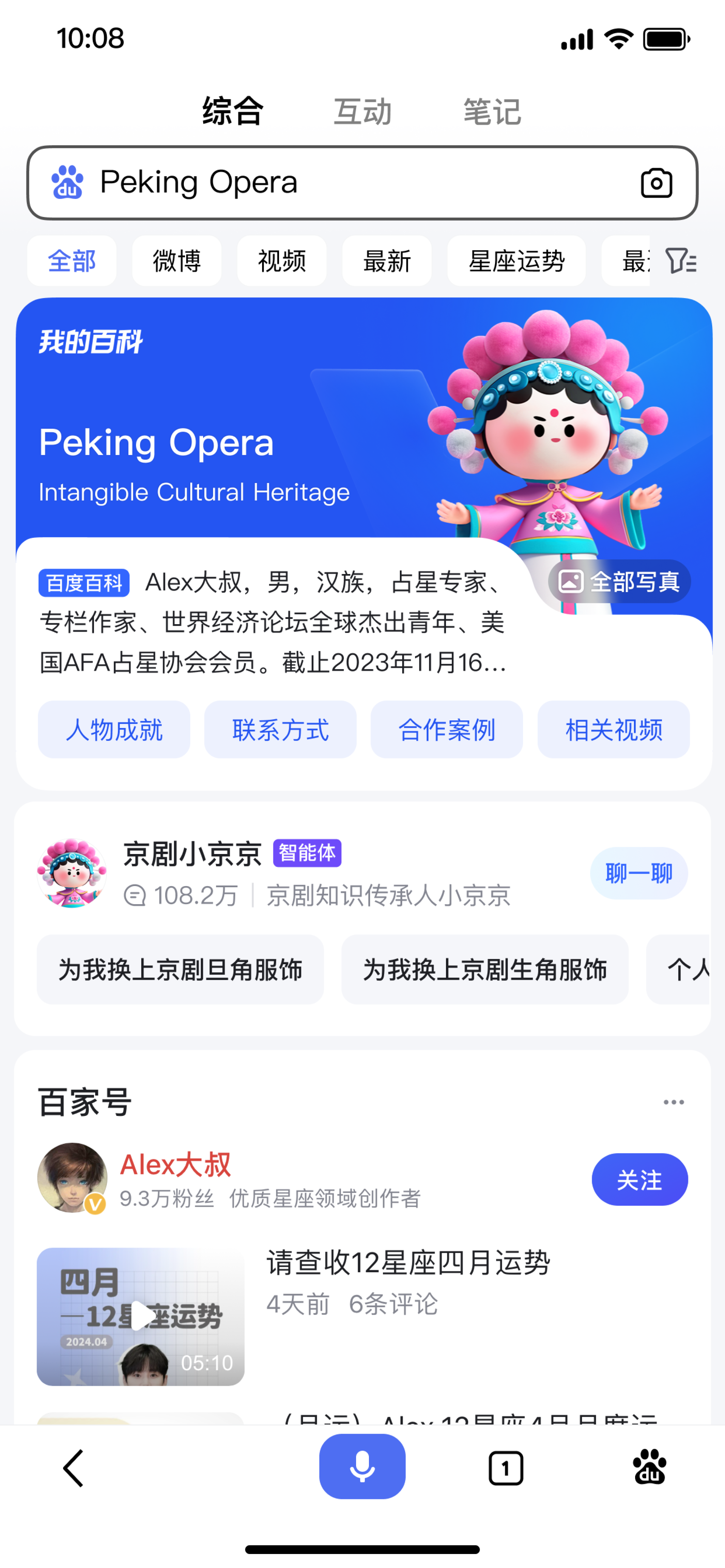Start chat via 聊一聊 button
The height and width of the screenshot is (1568, 725).
[639, 874]
